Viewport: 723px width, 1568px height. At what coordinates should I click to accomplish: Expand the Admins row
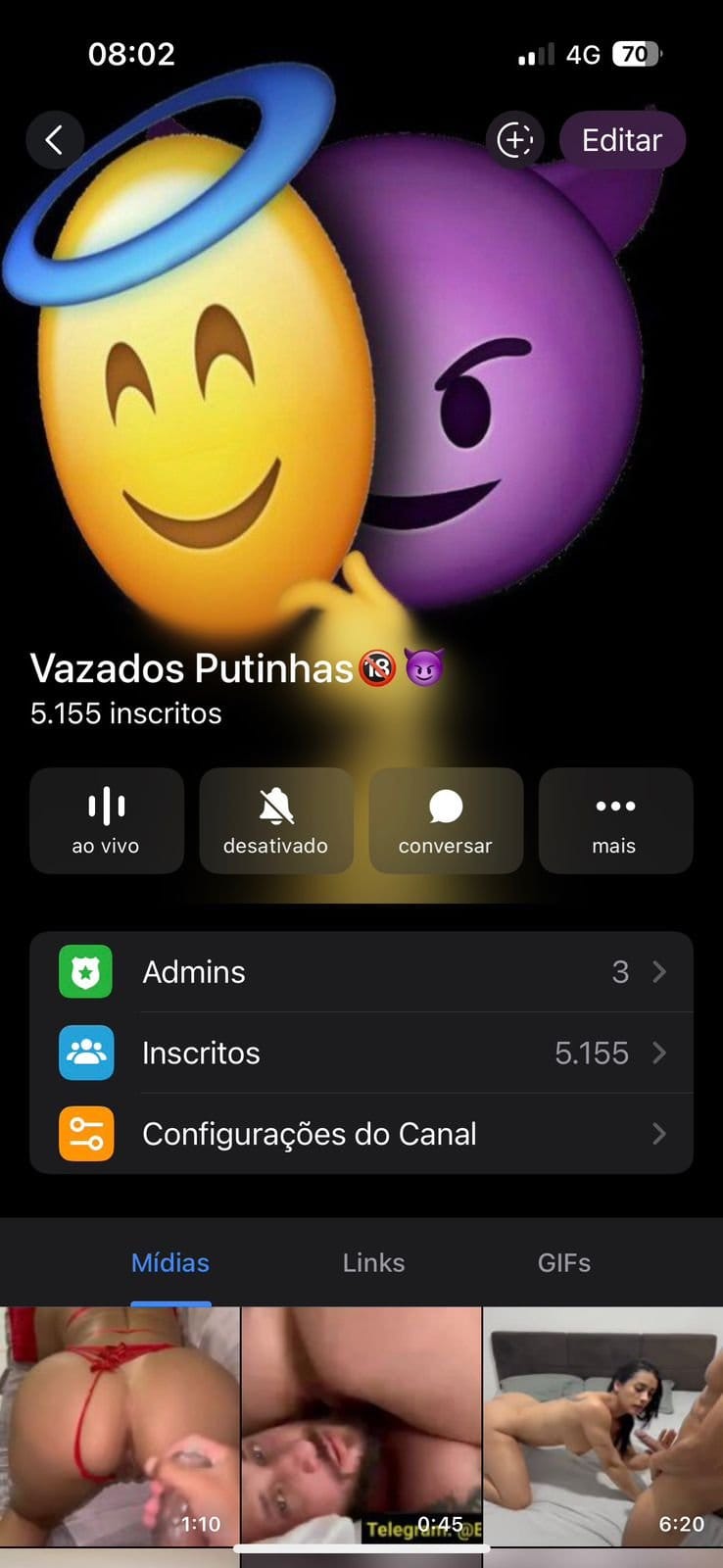point(392,971)
